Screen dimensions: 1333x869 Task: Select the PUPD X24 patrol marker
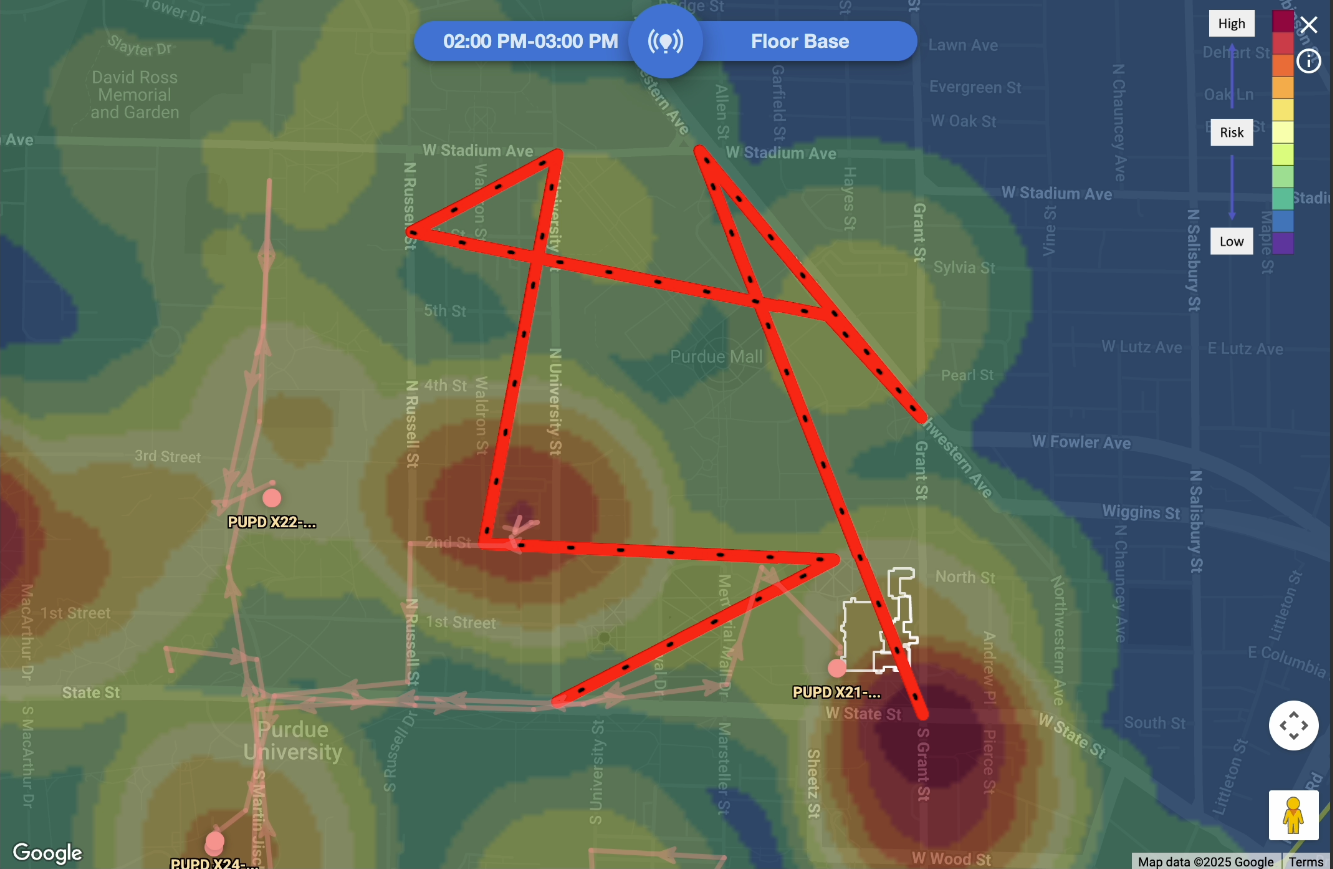214,843
